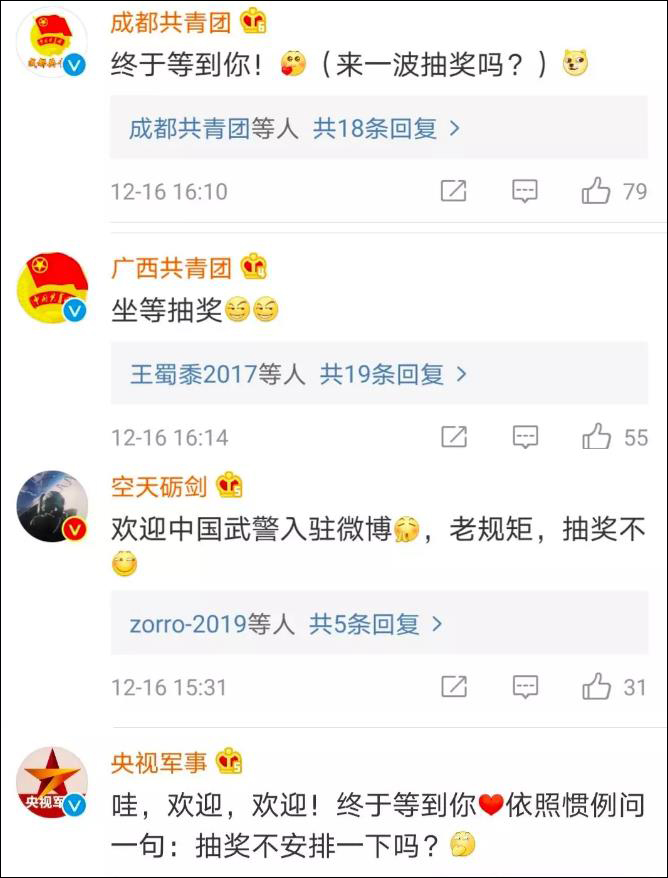The image size is (668, 878).
Task: Repost the 空天砺剑 comment
Action: point(454,687)
